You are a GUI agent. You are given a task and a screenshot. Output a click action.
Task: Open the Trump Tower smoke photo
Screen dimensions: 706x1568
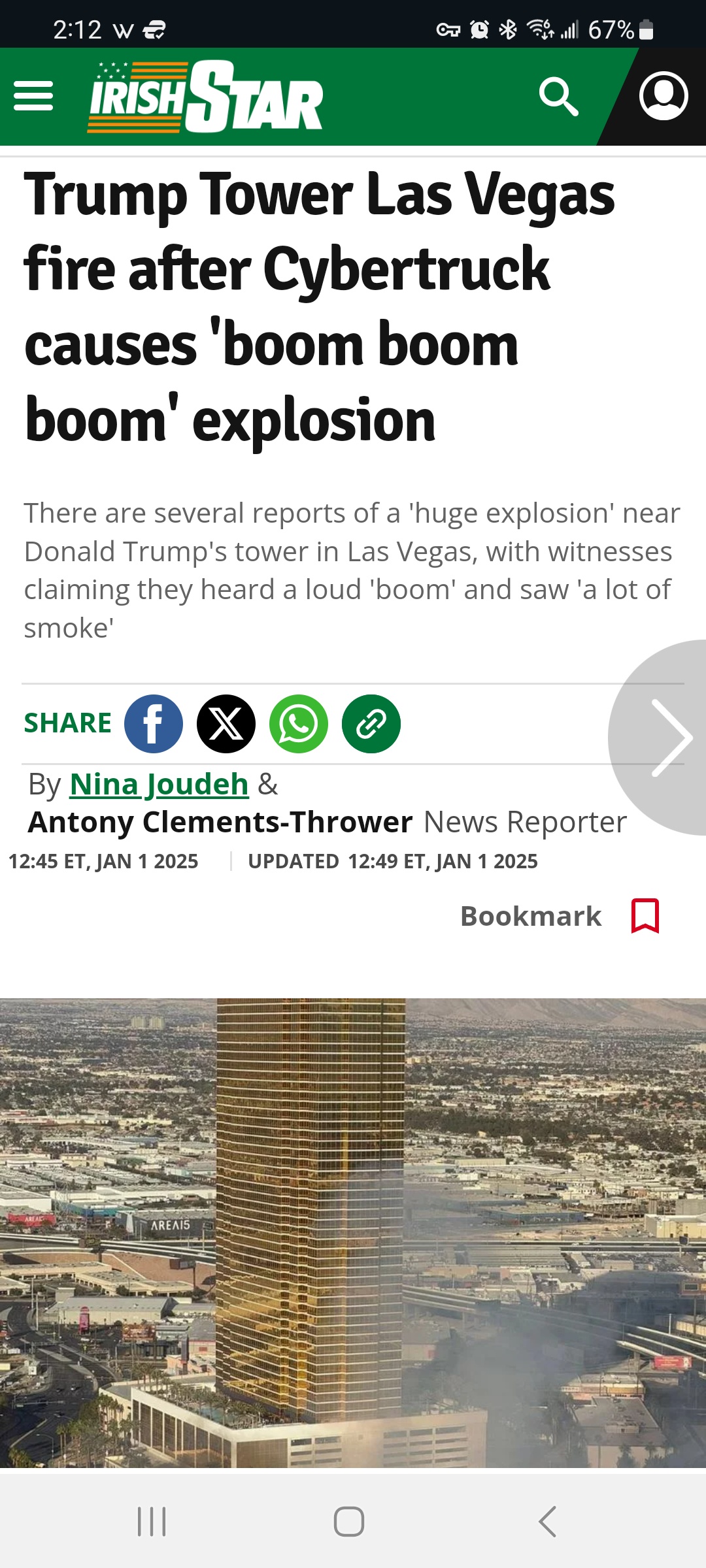tap(353, 1232)
